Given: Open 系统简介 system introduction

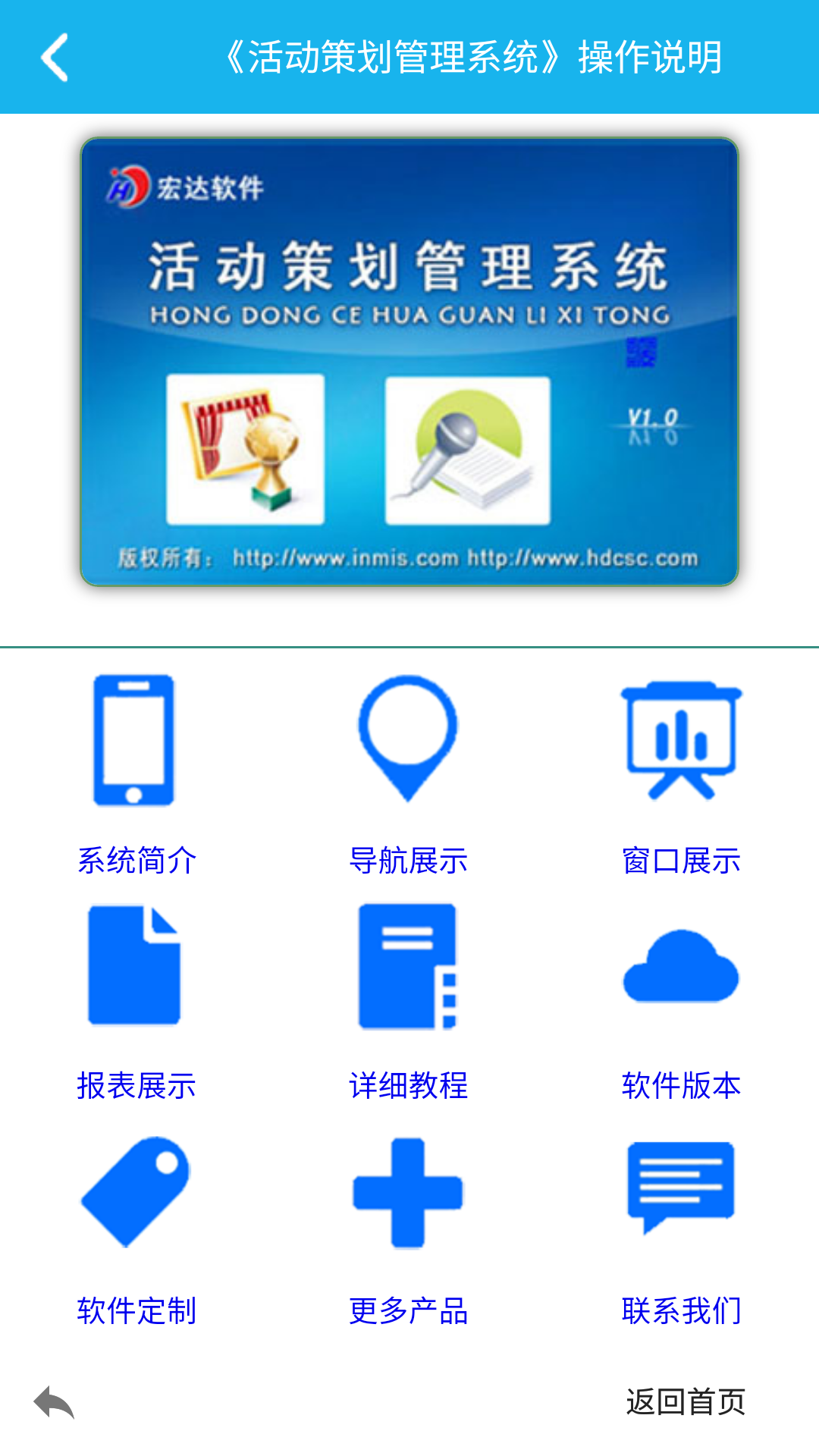Looking at the screenshot, I should point(135,773).
